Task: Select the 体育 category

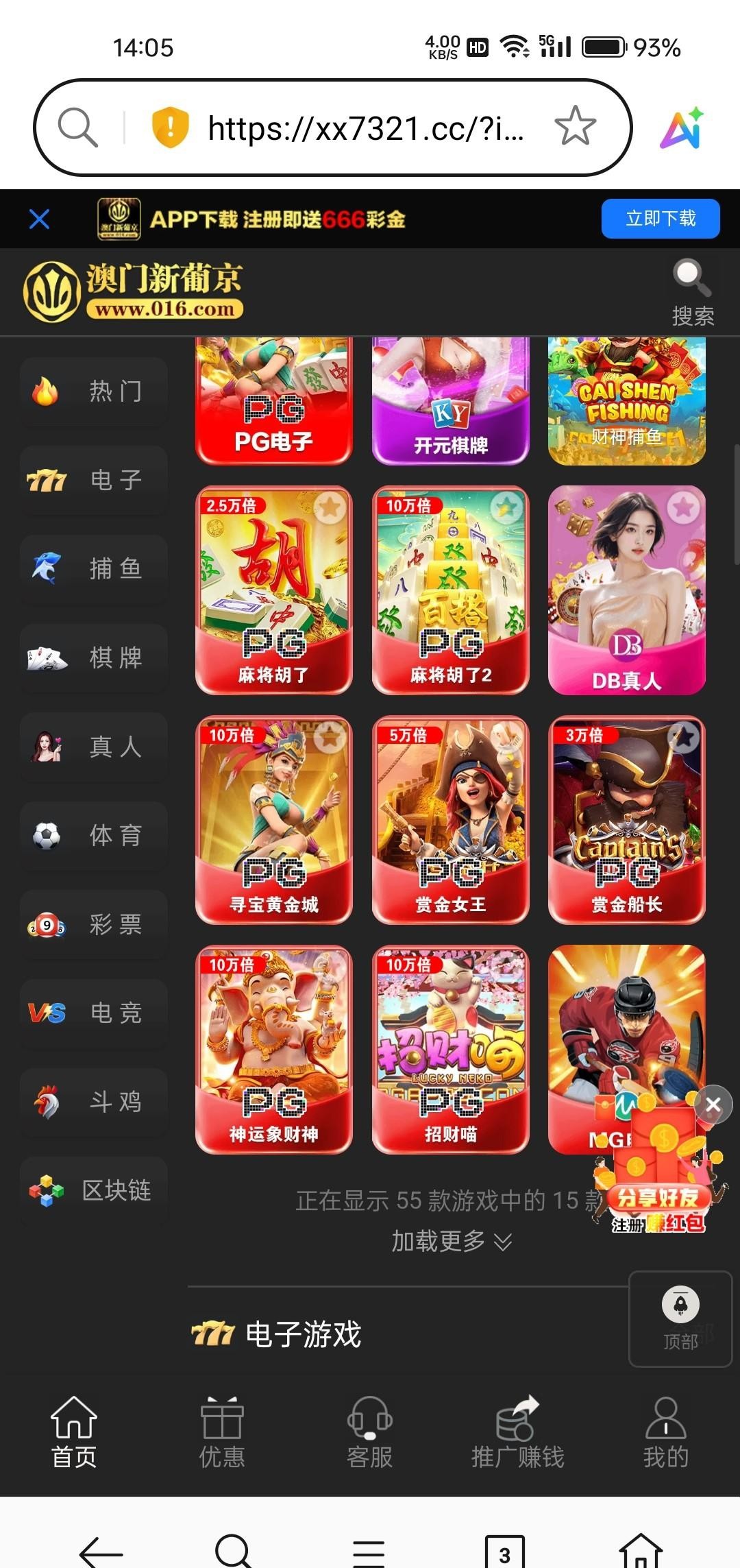Action: click(x=94, y=836)
